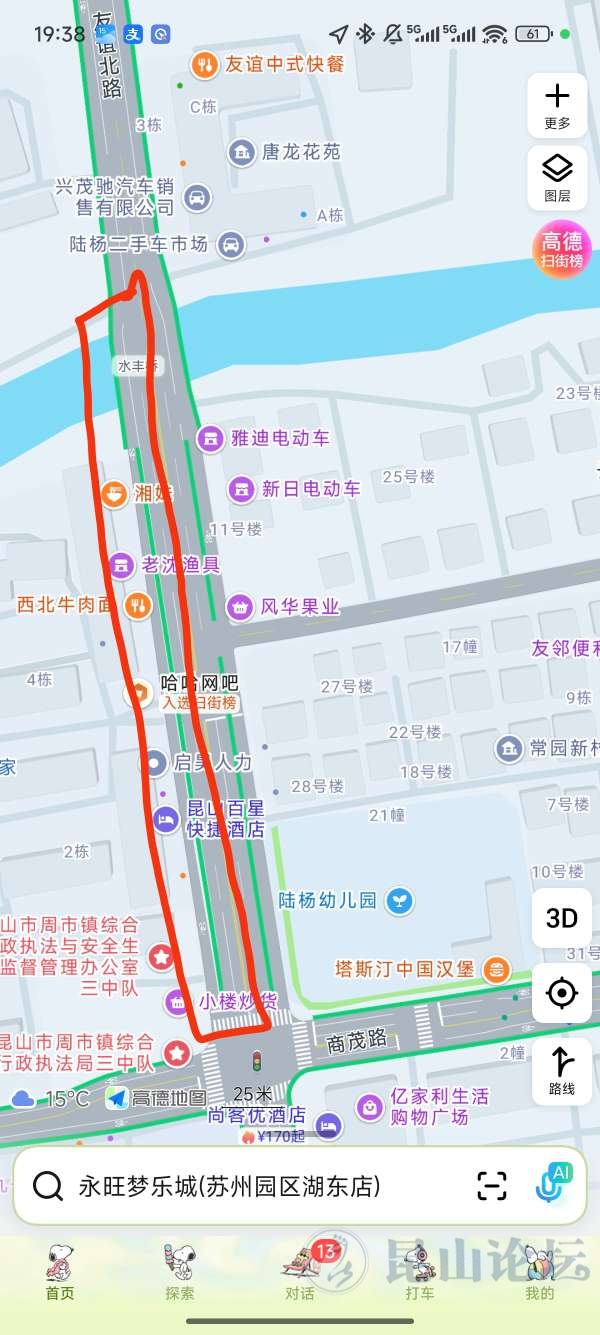Open the scan icon in the search bar

tap(492, 1187)
